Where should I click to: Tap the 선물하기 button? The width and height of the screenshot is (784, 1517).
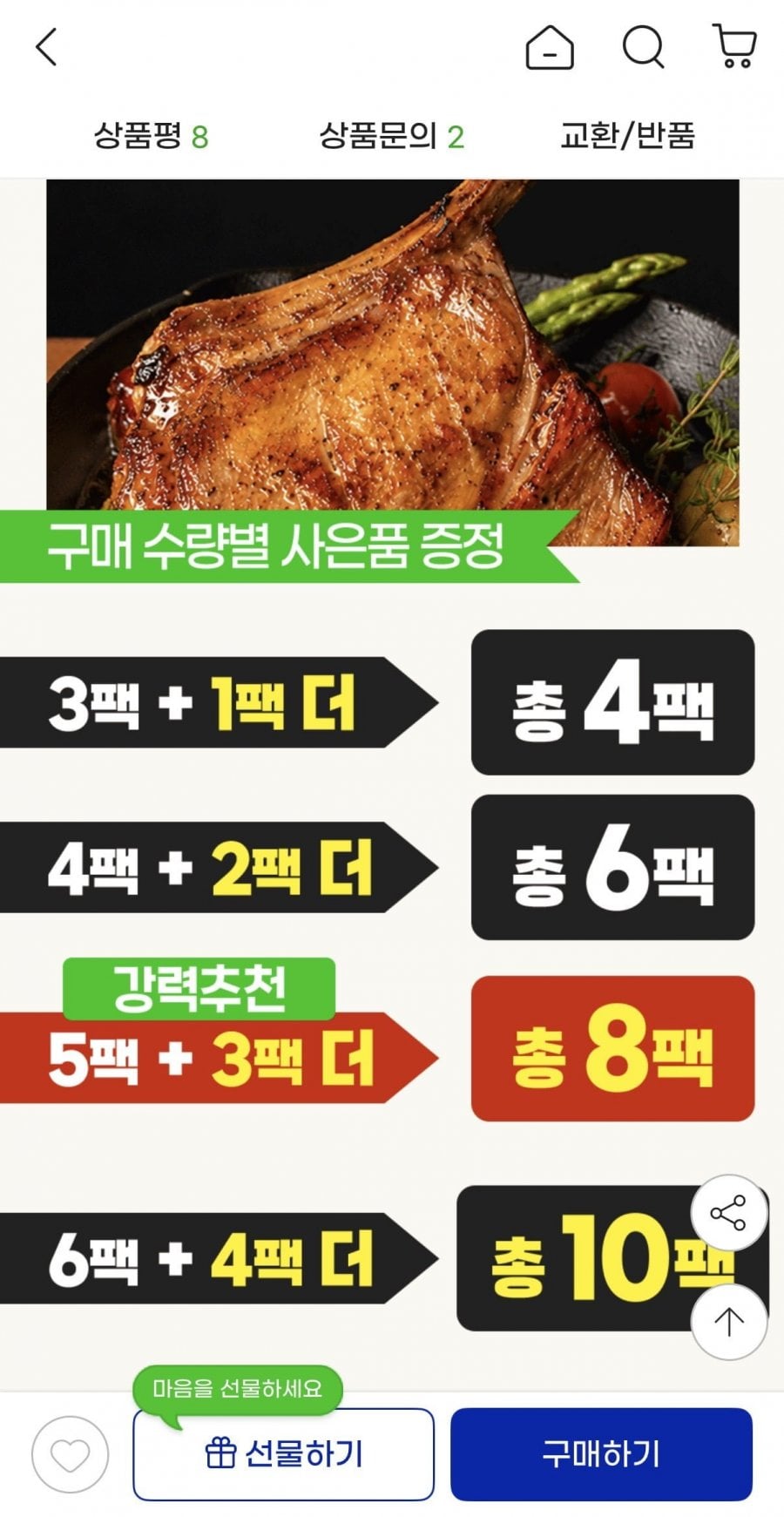point(283,1454)
